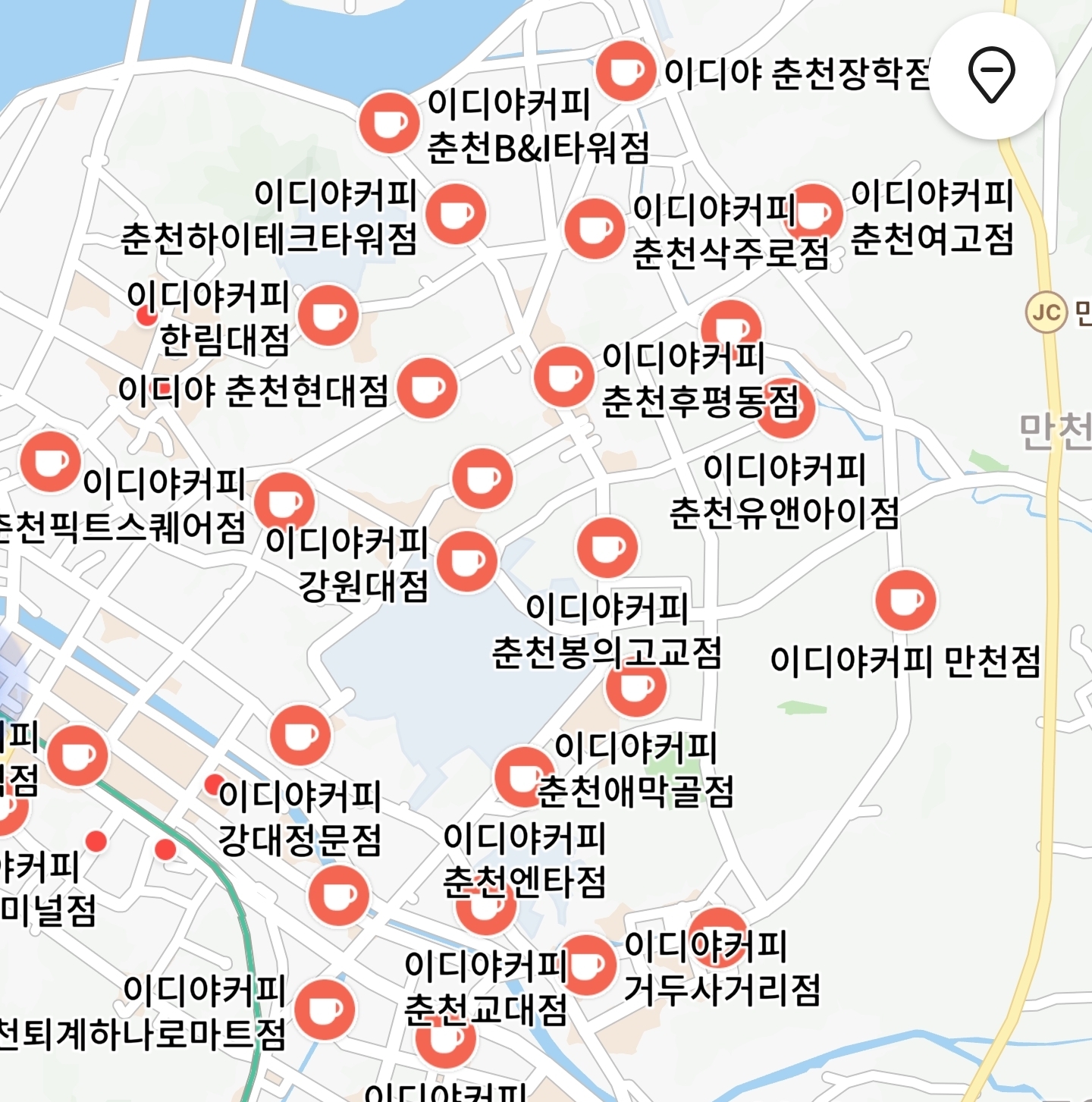The width and height of the screenshot is (1092, 1102).
Task: Select the 춘천픽트스퀘어점 coffee pin
Action: click(50, 462)
